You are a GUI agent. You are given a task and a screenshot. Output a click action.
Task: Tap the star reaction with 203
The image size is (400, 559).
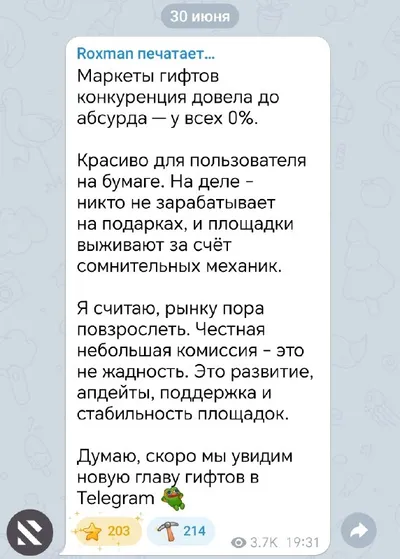click(108, 531)
